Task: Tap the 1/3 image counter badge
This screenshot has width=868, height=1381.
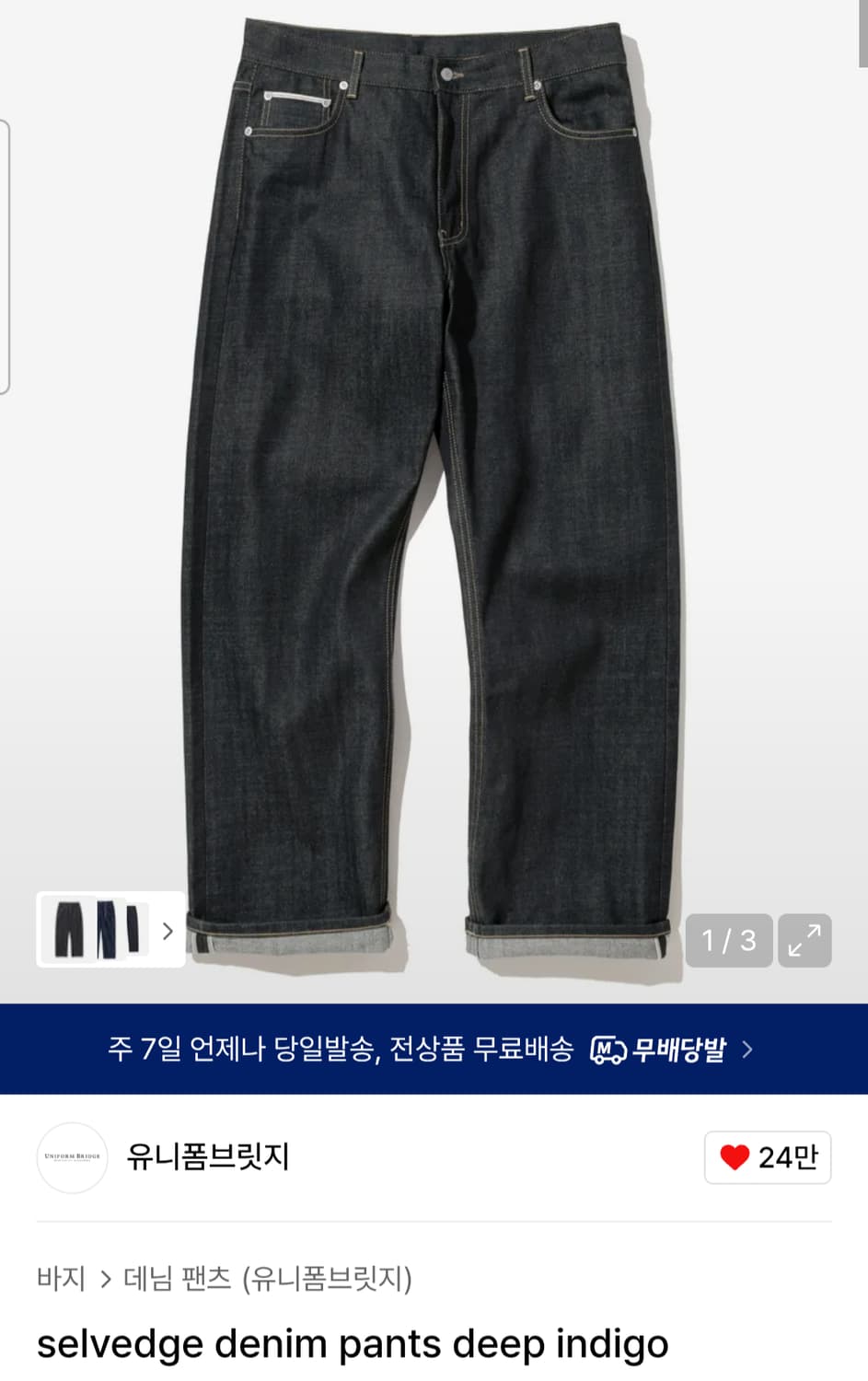Action: [x=728, y=940]
